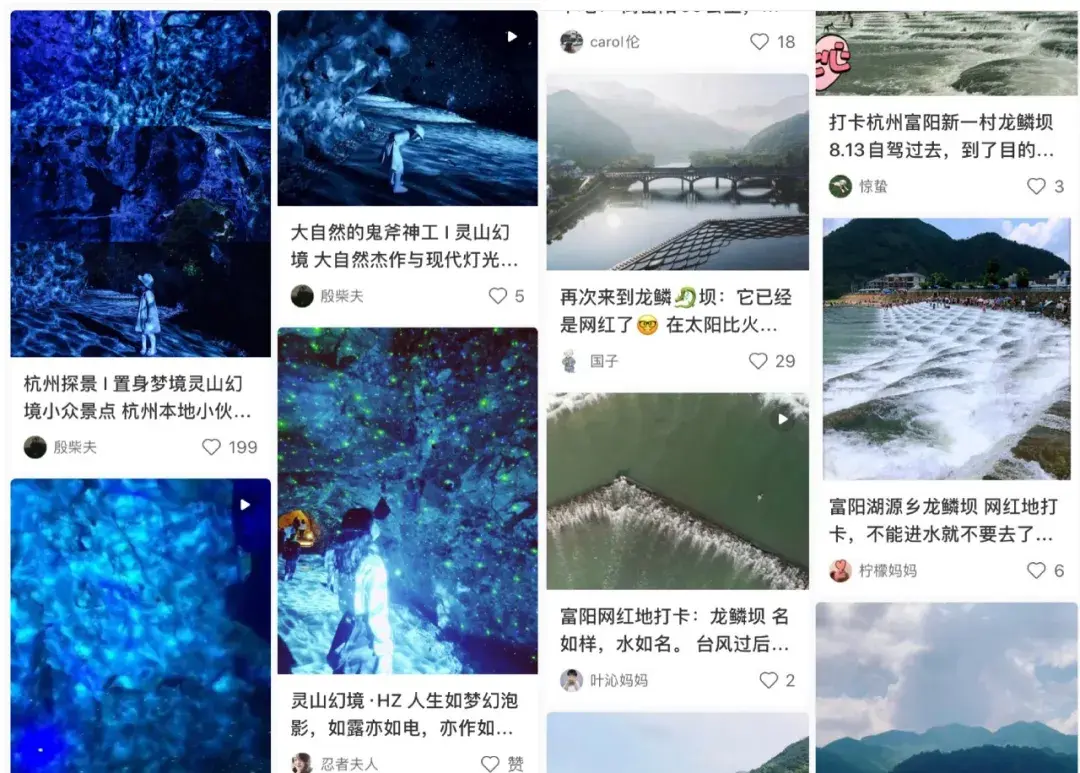This screenshot has height=773, width=1080.
Task: Open the 再次来到龙鳞坝 post by 国子
Action: [x=677, y=172]
